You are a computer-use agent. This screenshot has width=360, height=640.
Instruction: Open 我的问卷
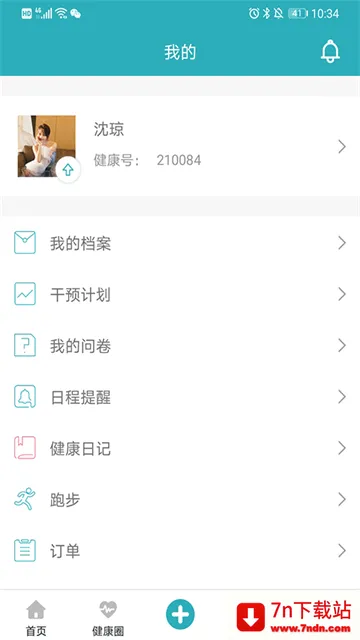(180, 346)
